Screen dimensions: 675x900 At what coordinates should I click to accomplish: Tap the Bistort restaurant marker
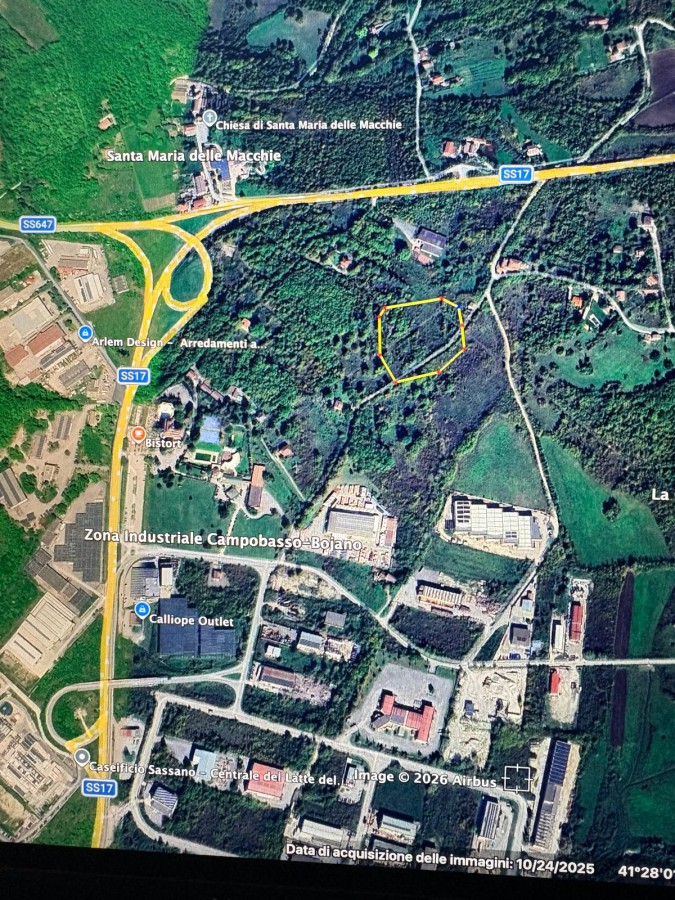point(138,435)
